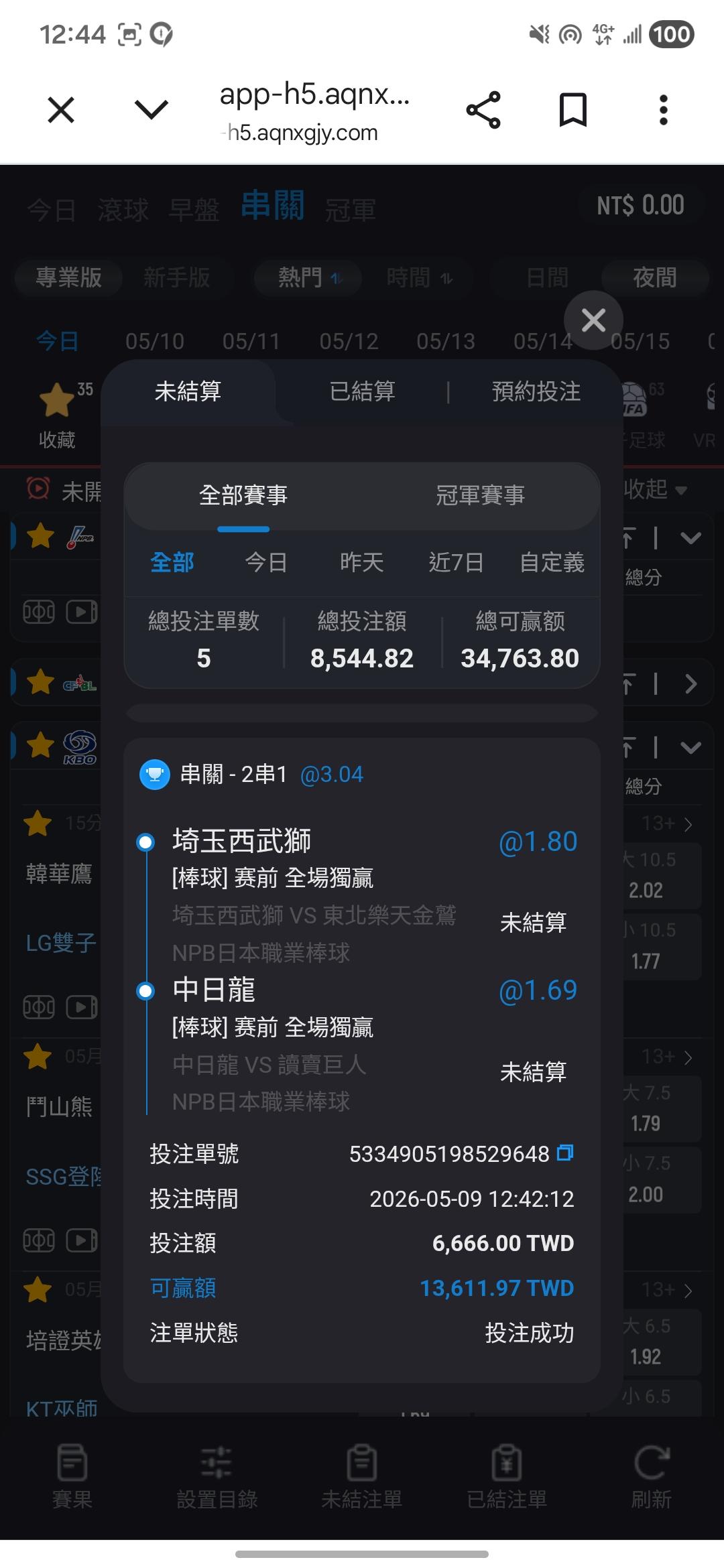Switch to the 已結算 tab
The width and height of the screenshot is (724, 1568).
pyautogui.click(x=362, y=391)
